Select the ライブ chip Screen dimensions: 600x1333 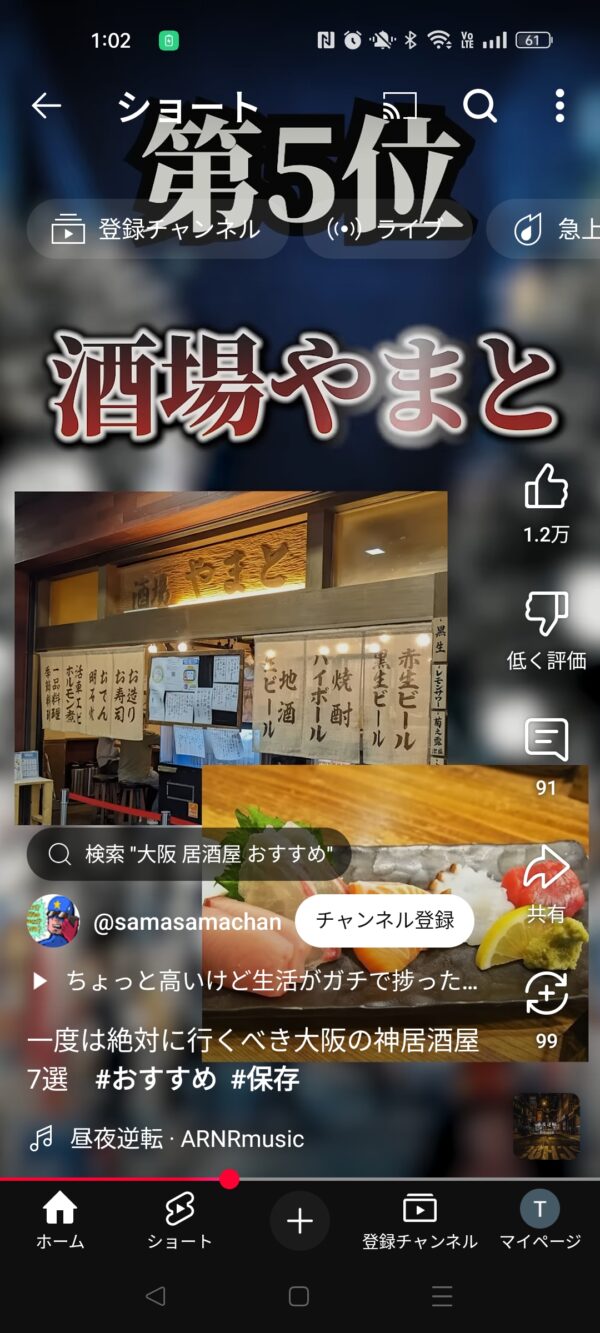click(x=388, y=229)
